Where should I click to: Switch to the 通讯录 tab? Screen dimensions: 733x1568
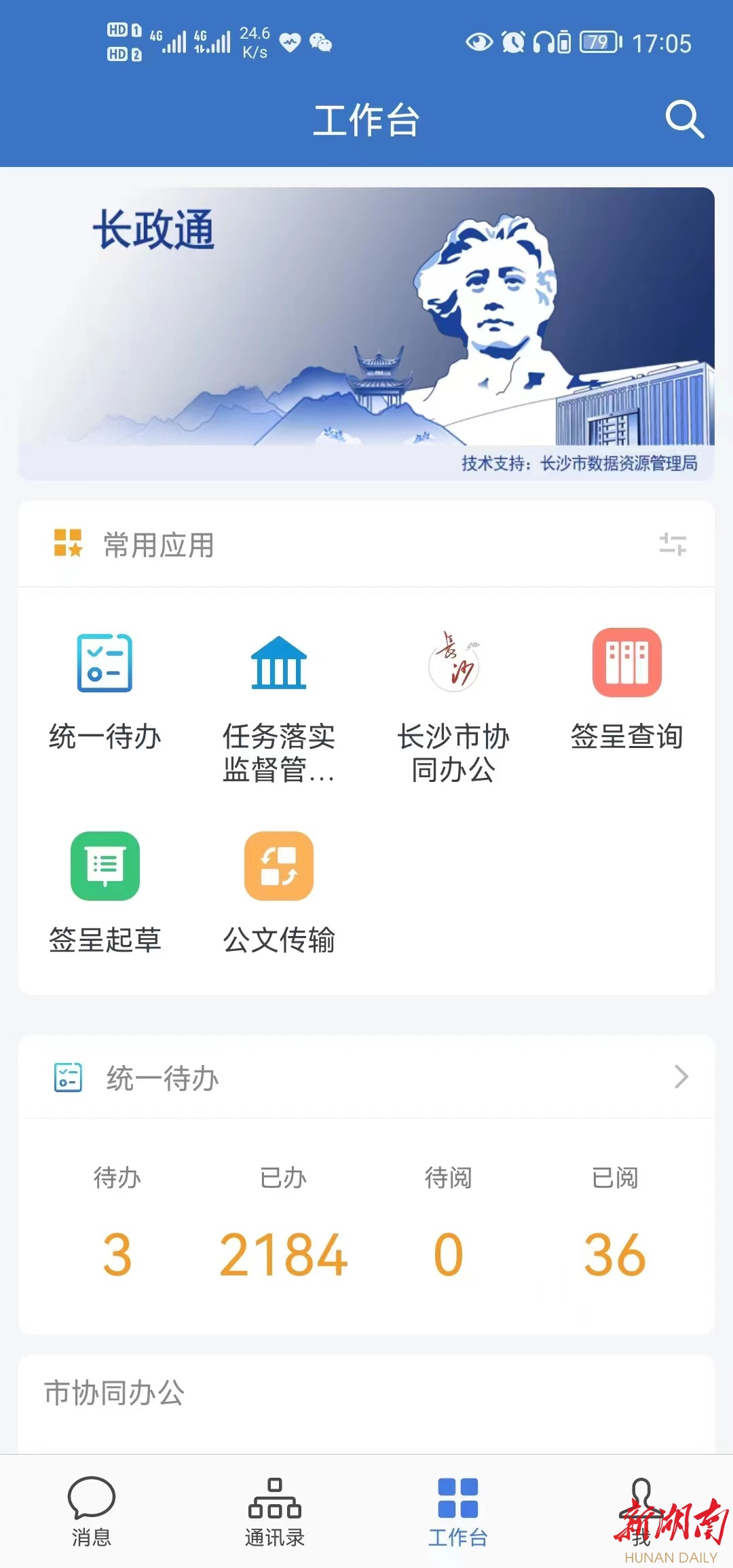[x=275, y=1511]
